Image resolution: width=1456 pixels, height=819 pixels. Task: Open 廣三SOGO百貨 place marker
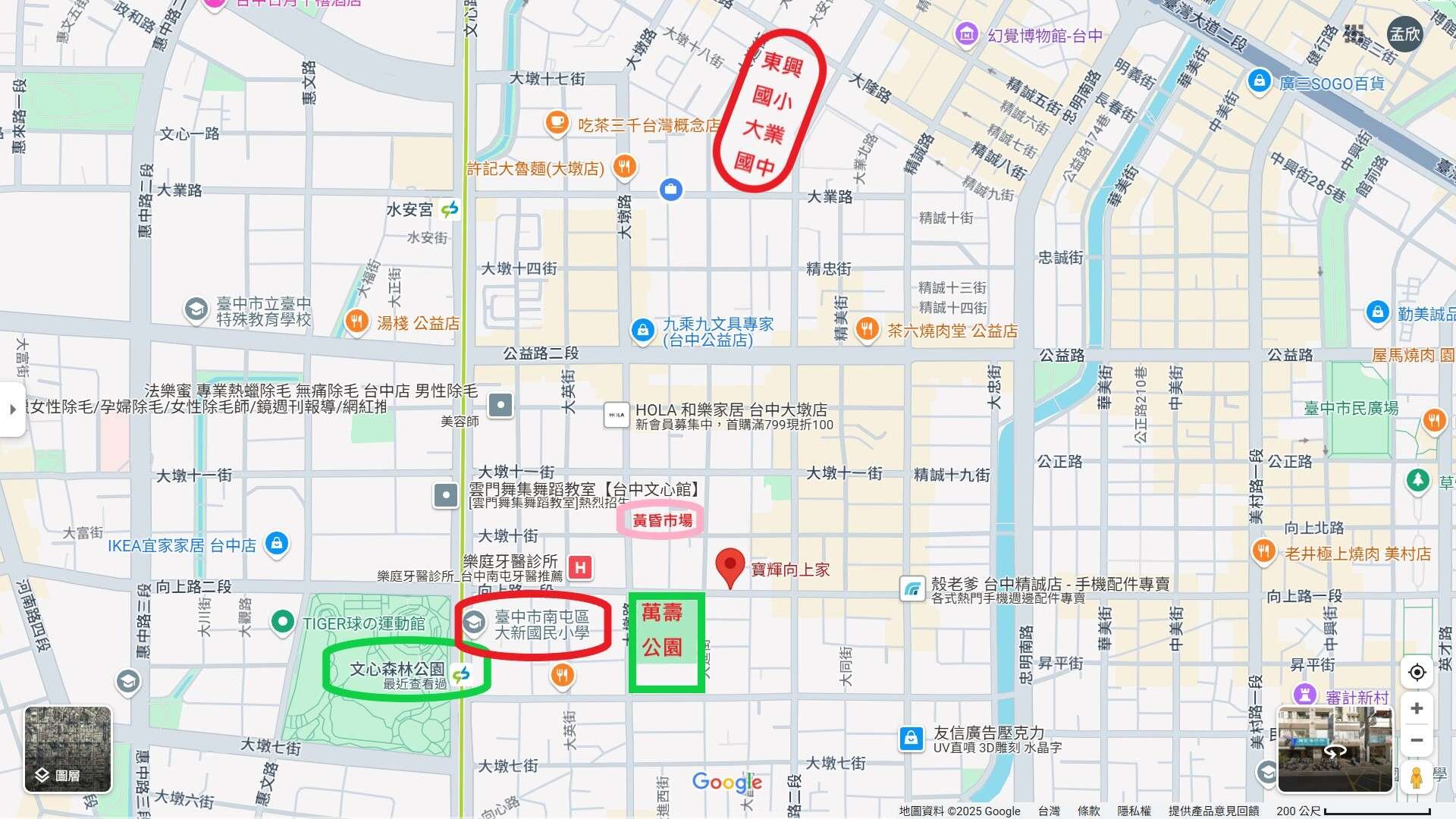tap(1259, 80)
